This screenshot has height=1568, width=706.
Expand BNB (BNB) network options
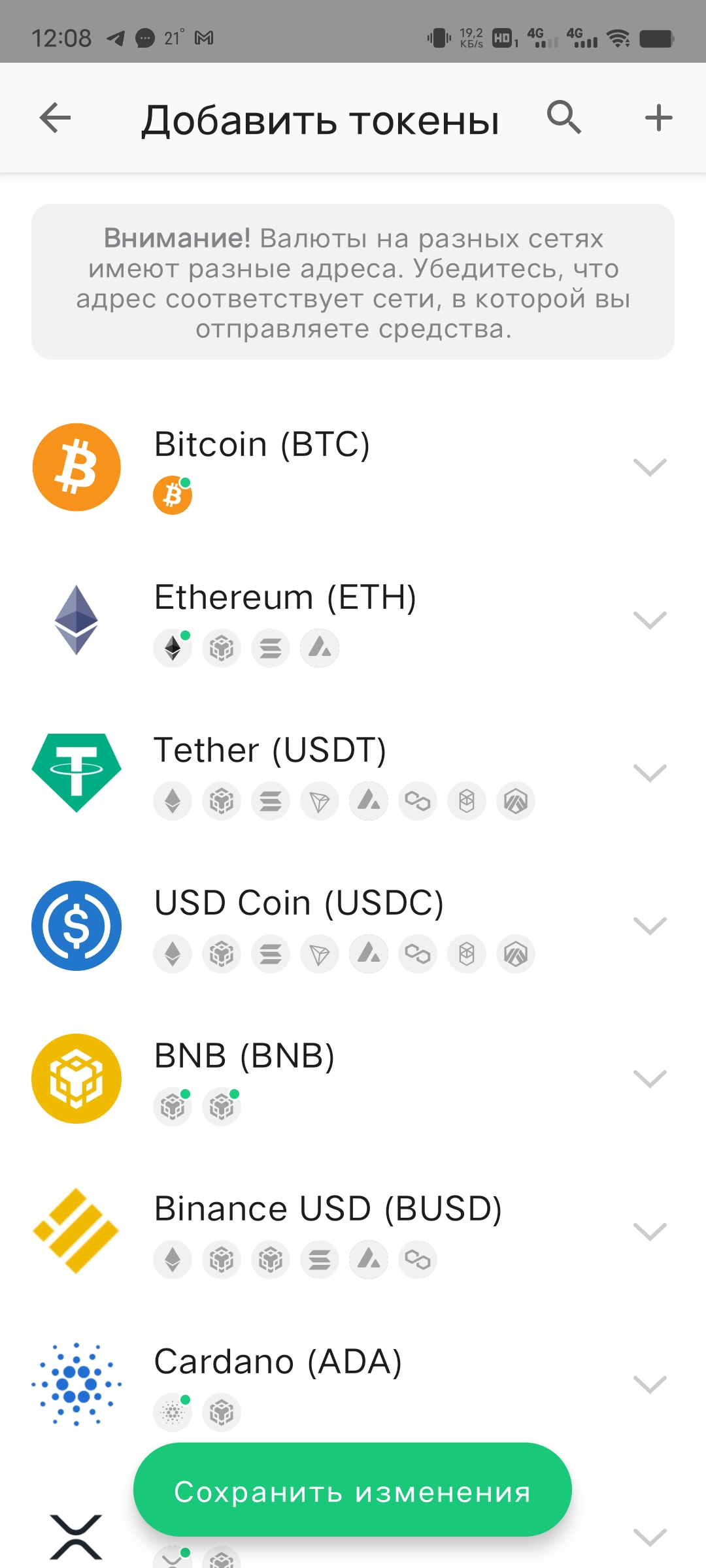pos(650,1078)
